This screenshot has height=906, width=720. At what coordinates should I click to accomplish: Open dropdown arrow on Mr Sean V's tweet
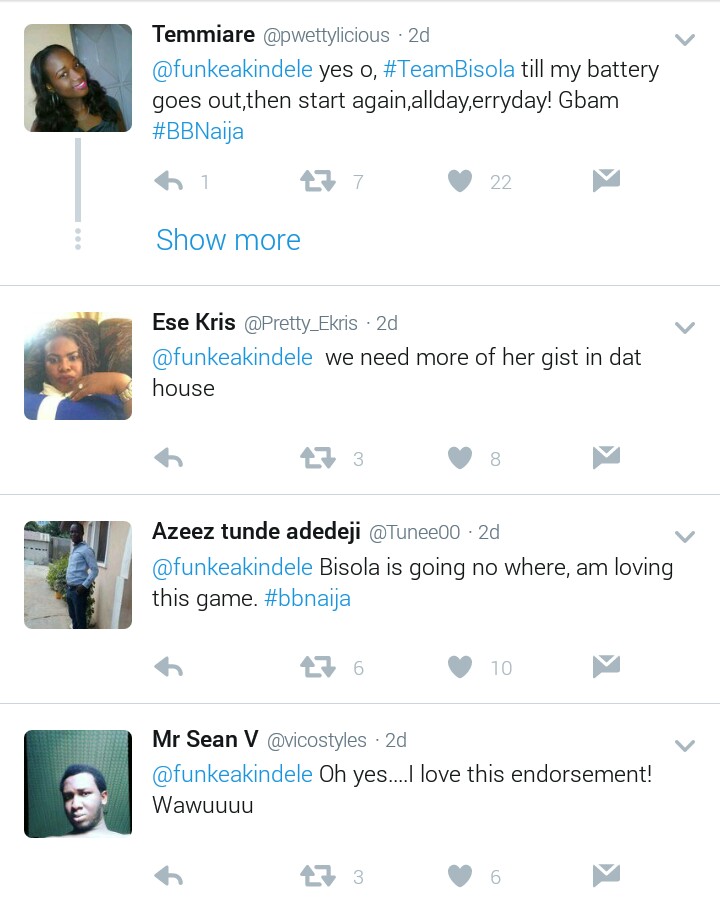pos(685,746)
